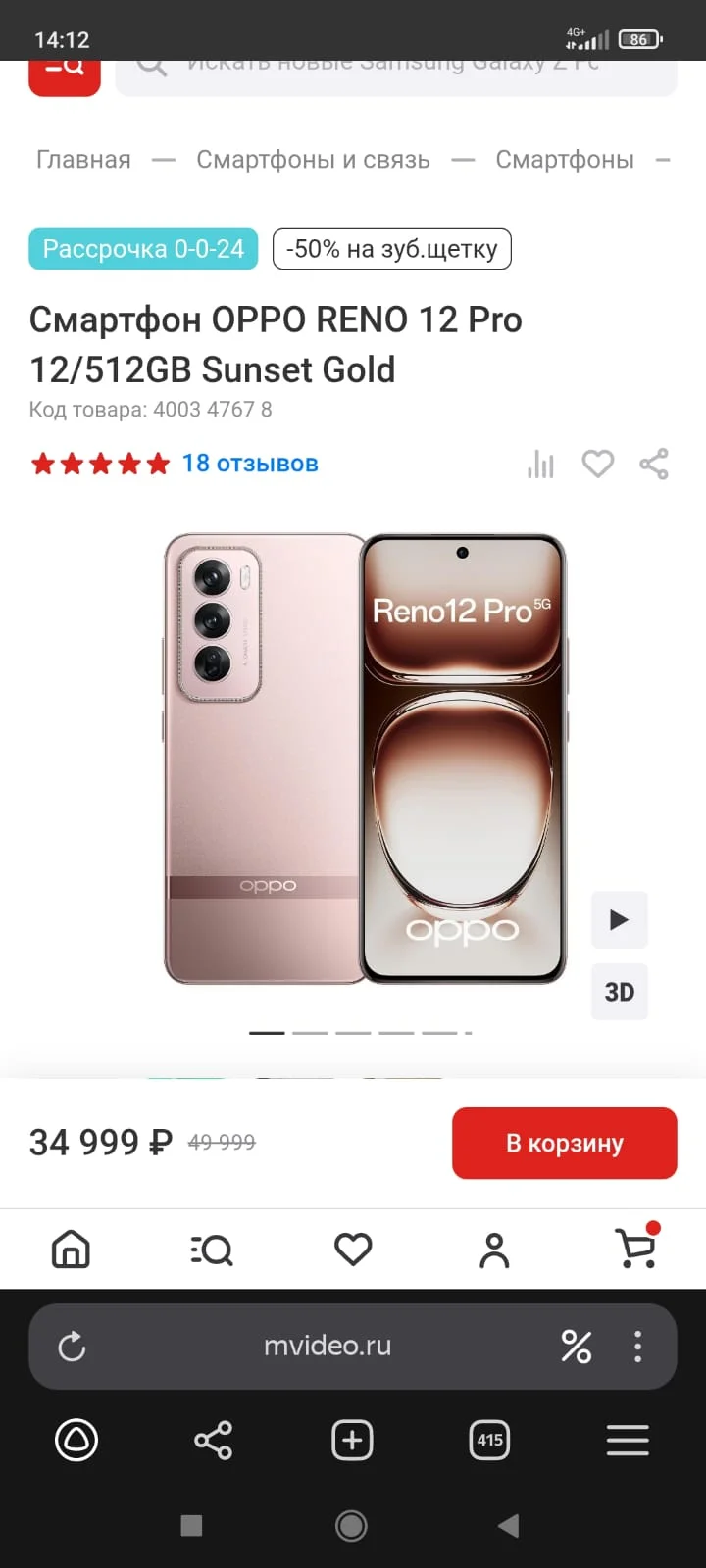Add this phone to comparison list
The height and width of the screenshot is (1568, 706).
point(540,464)
